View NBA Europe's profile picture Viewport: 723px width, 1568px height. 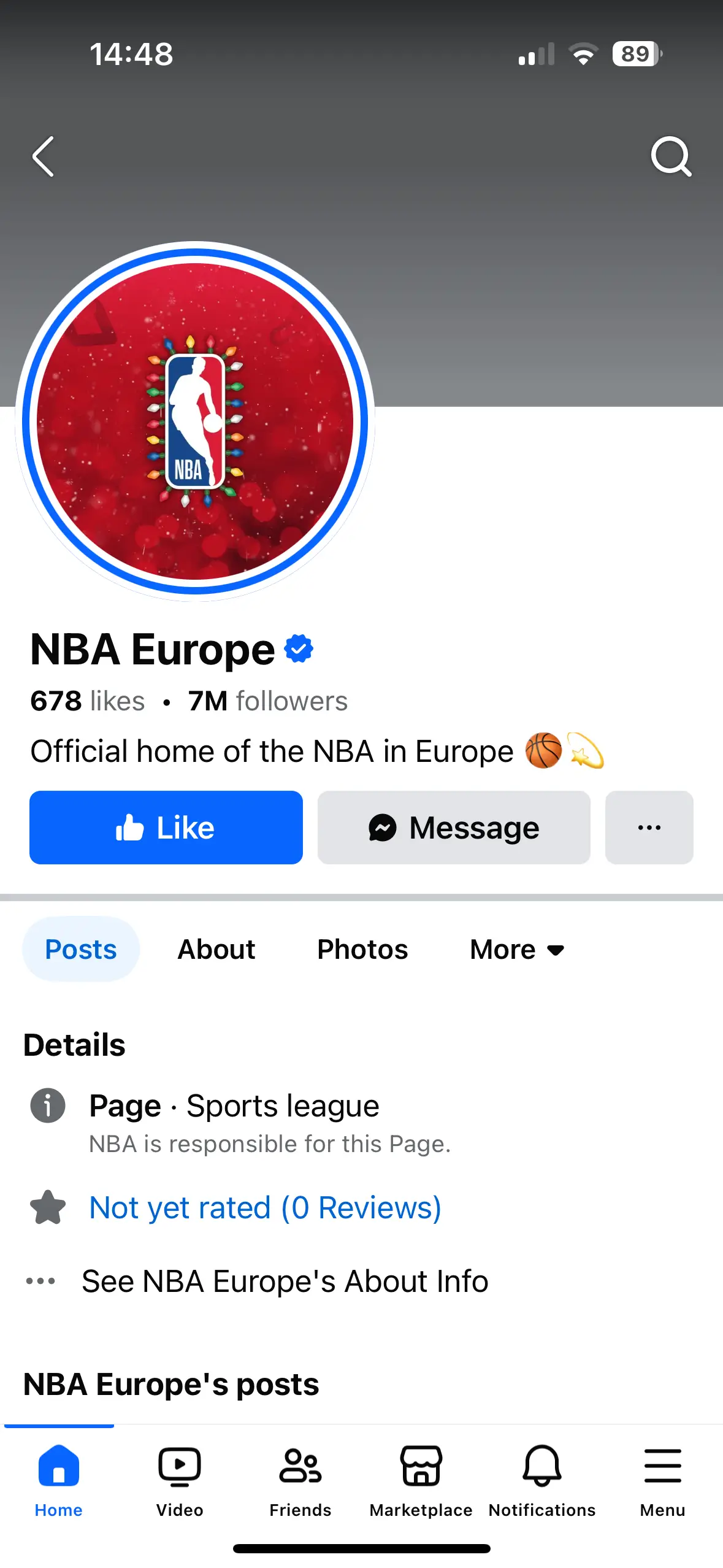(195, 421)
